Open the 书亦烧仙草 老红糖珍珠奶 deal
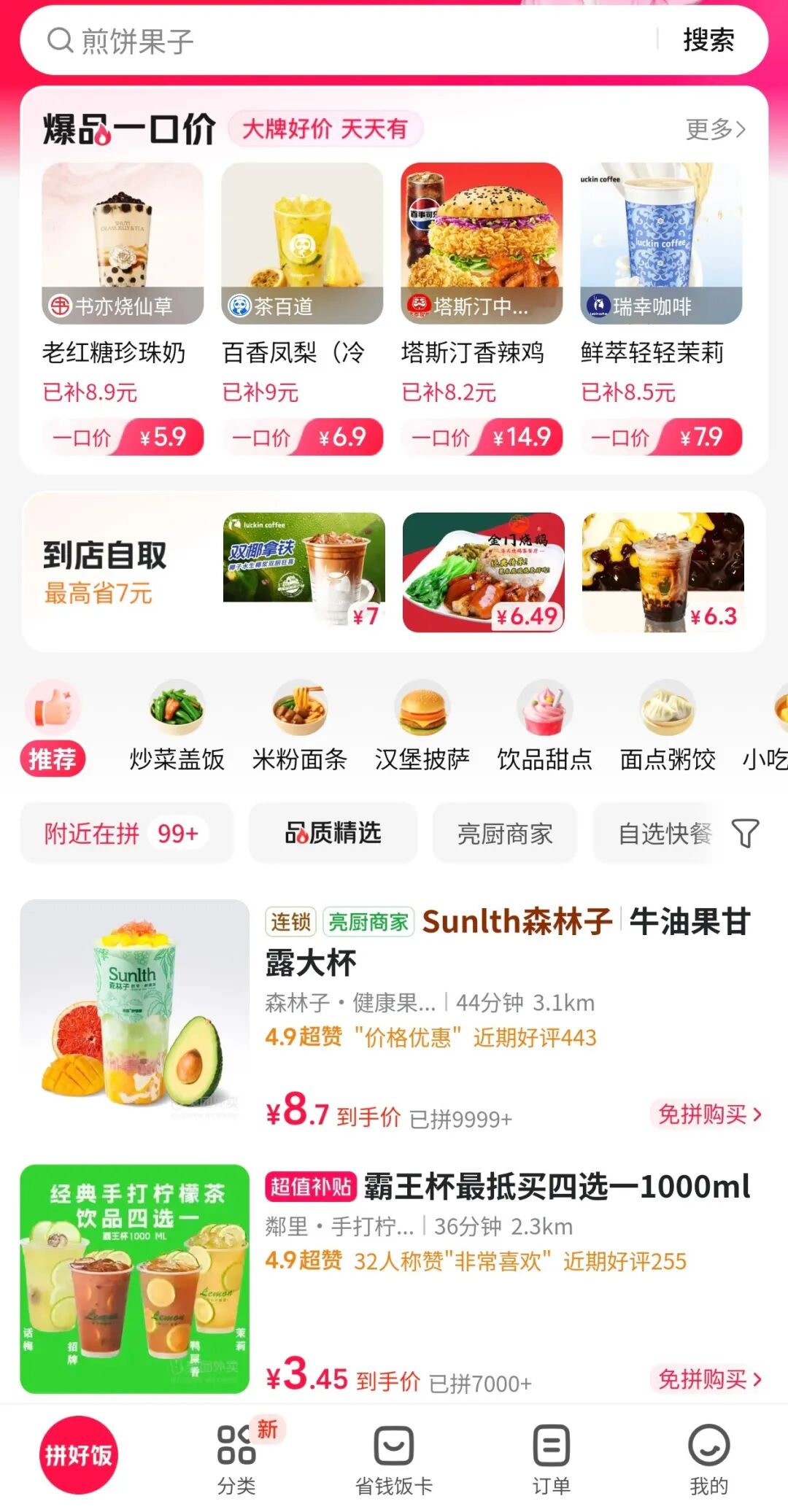This screenshot has height=1512, width=788. (x=123, y=306)
